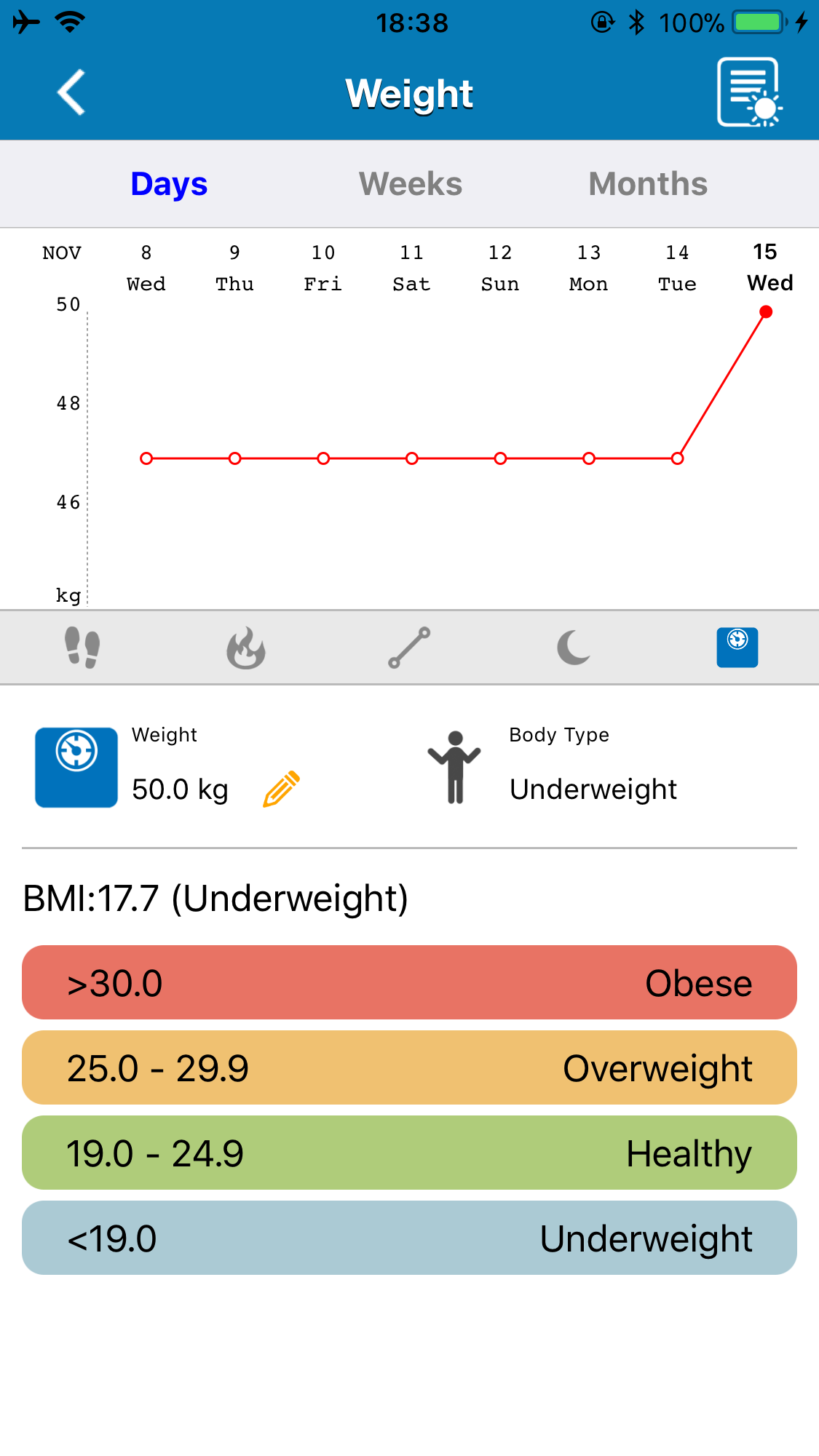The height and width of the screenshot is (1456, 819).
Task: Open the distance tab
Action: pos(409,647)
